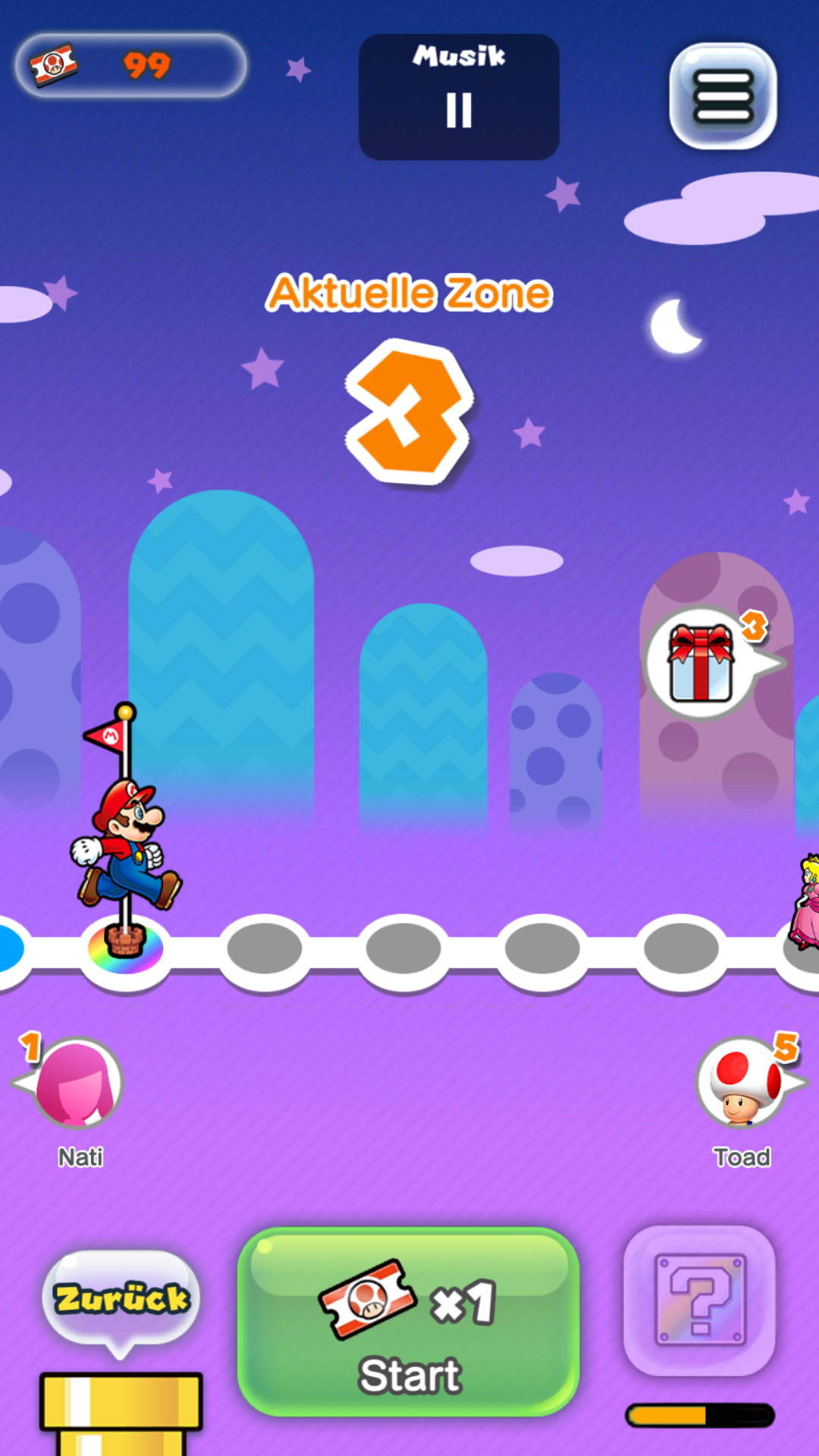Tap the Start button to begin
The image size is (819, 1456).
409,1322
